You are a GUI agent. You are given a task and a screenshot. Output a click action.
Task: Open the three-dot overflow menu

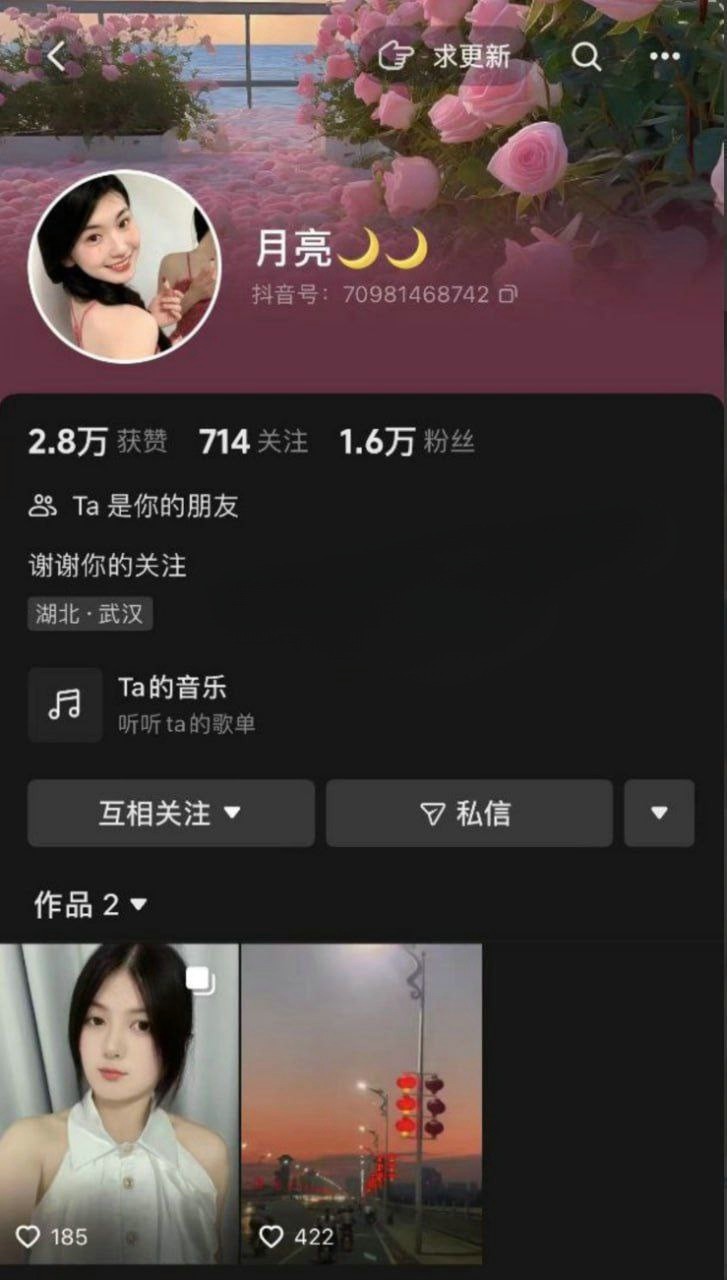click(x=665, y=57)
